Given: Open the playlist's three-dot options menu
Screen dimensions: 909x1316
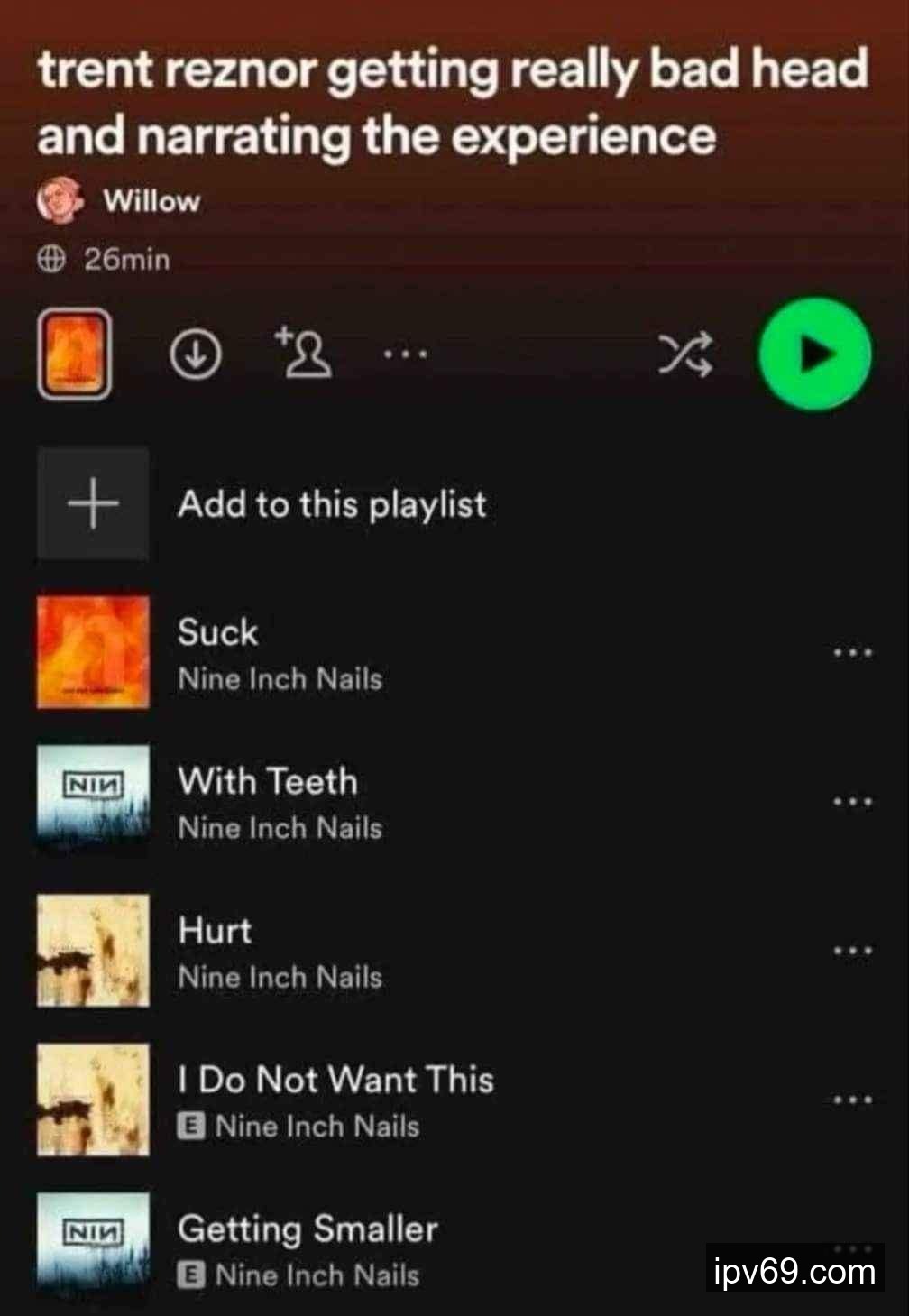Looking at the screenshot, I should click(x=405, y=354).
